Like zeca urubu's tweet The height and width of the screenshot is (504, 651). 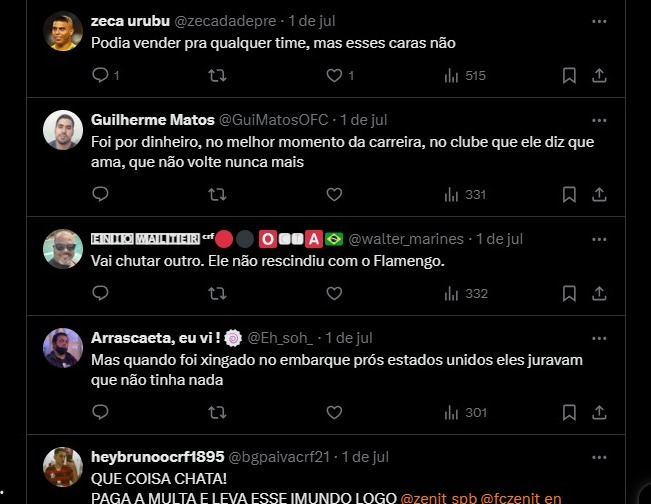tap(334, 75)
